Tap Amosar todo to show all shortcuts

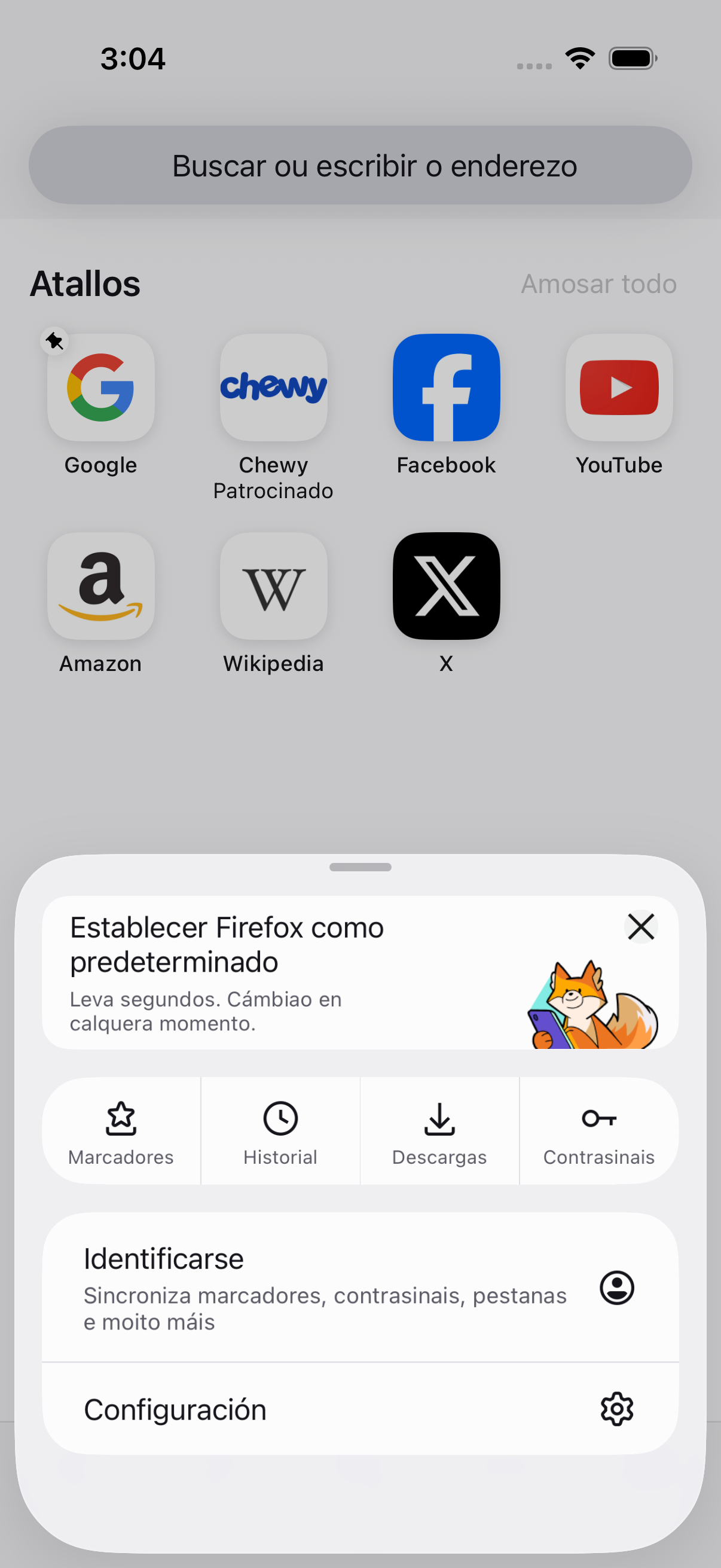pyautogui.click(x=598, y=284)
